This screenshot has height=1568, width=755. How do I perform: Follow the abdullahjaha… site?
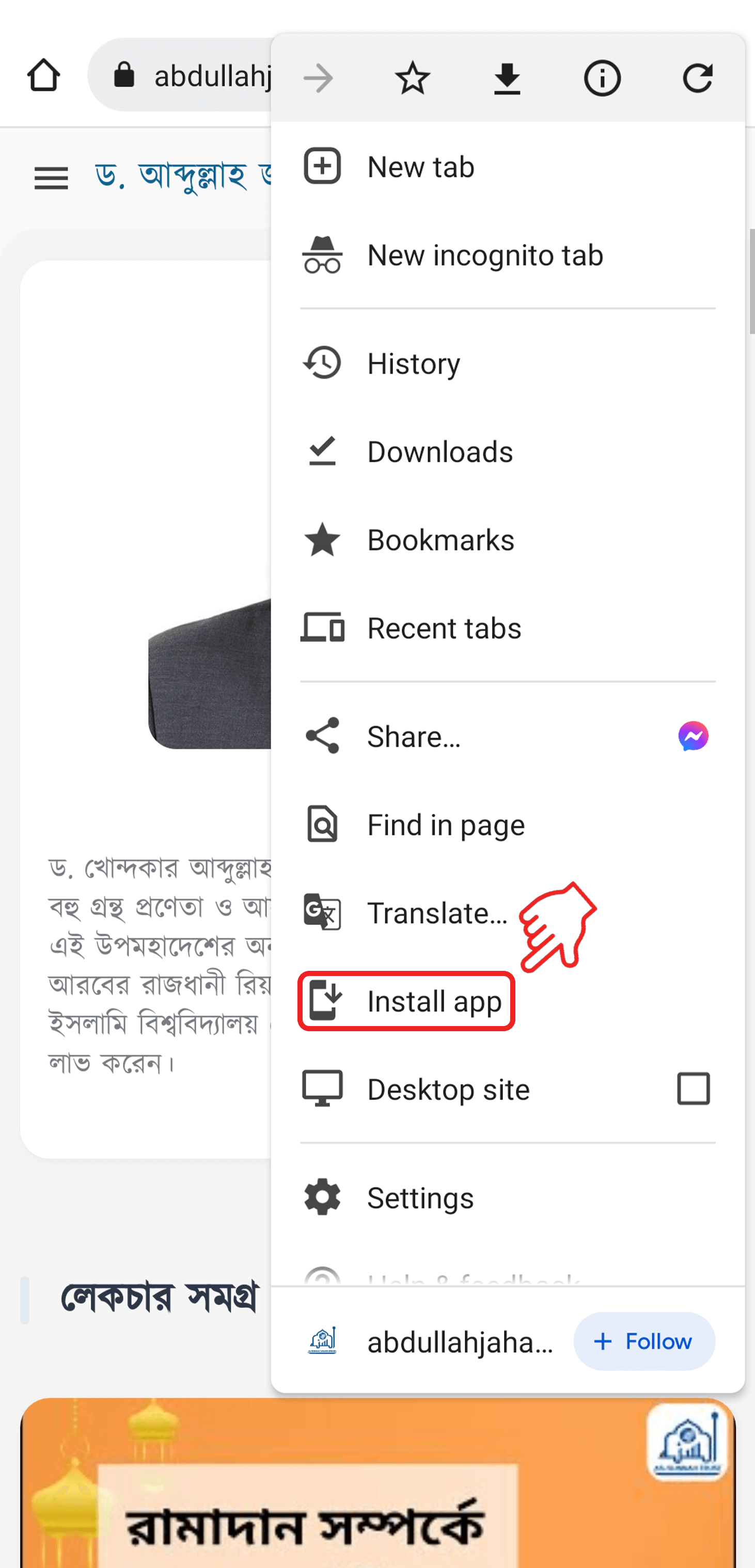pos(644,1341)
